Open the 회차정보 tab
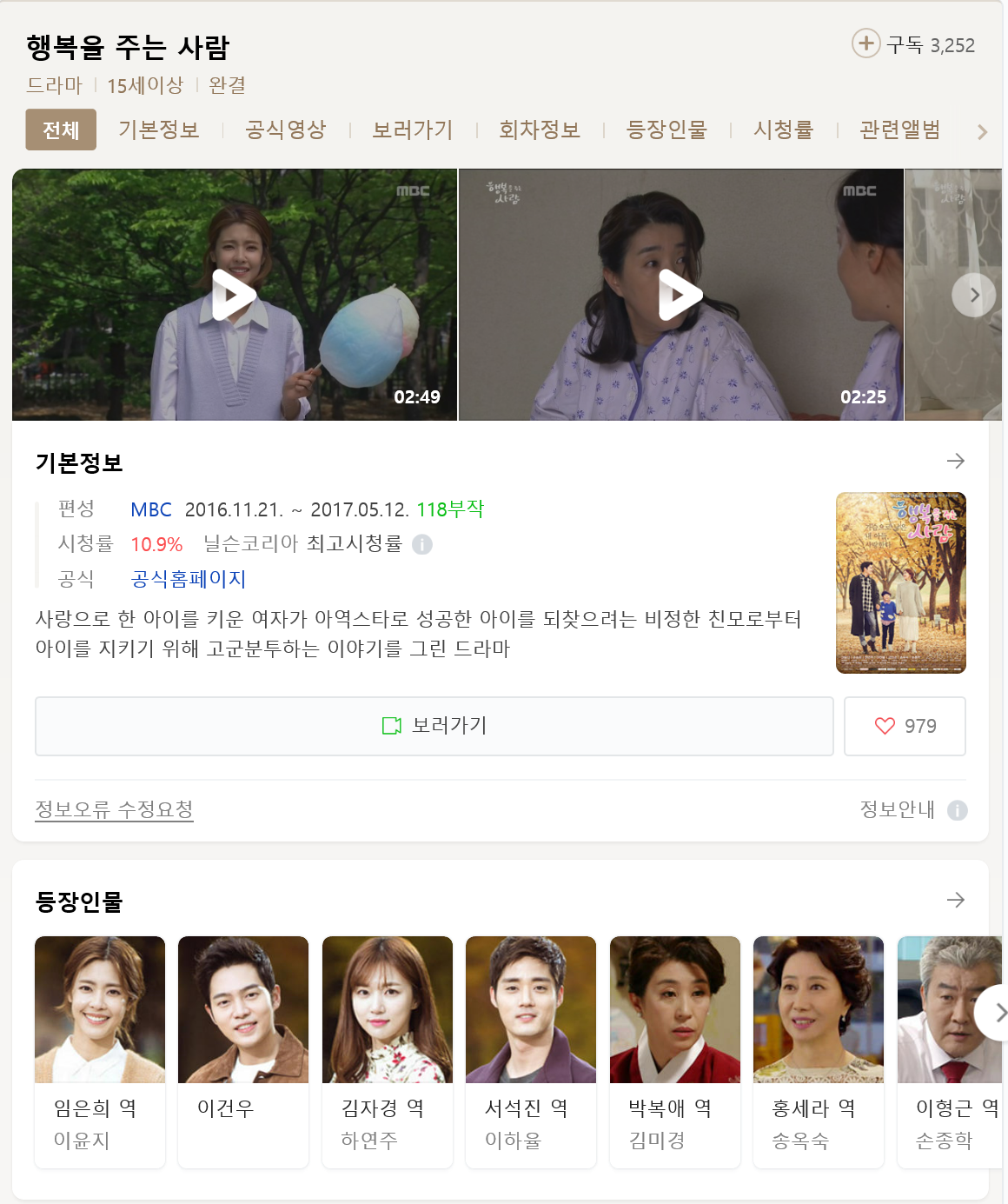Image resolution: width=1008 pixels, height=1204 pixels. 540,130
